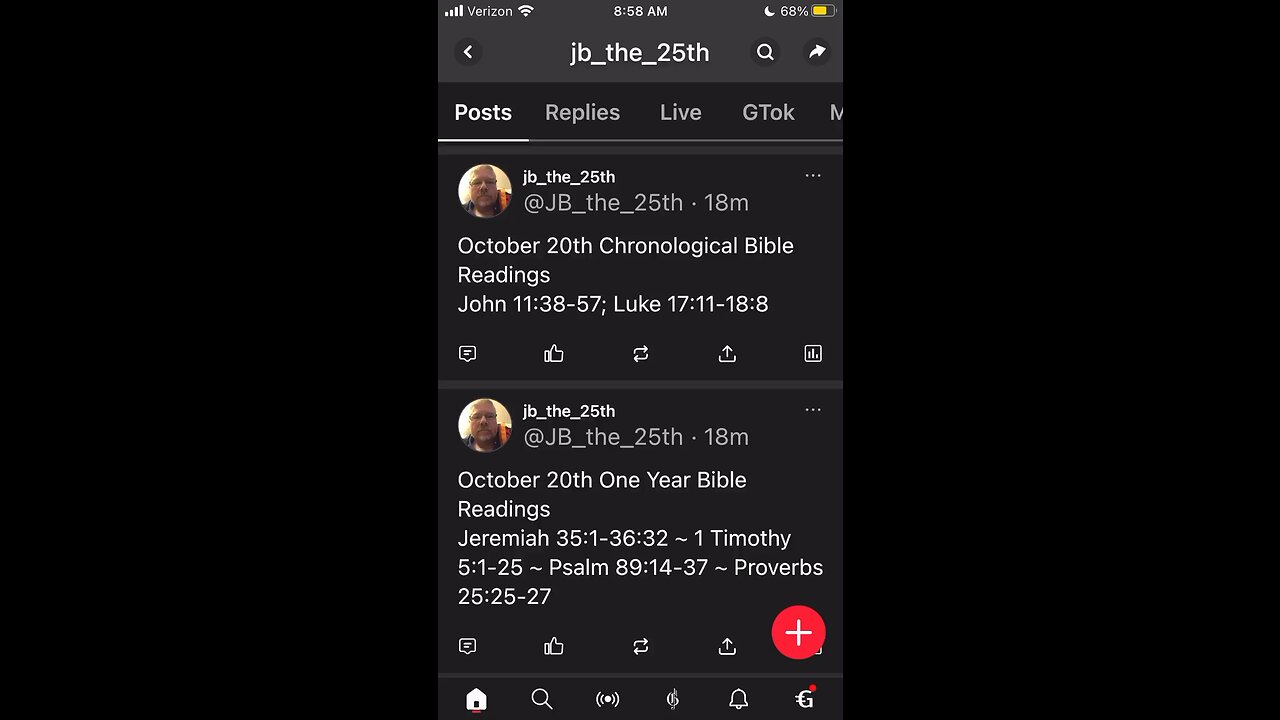Repost the One Year Bible Readings post
Viewport: 1280px width, 720px height.
tap(641, 647)
